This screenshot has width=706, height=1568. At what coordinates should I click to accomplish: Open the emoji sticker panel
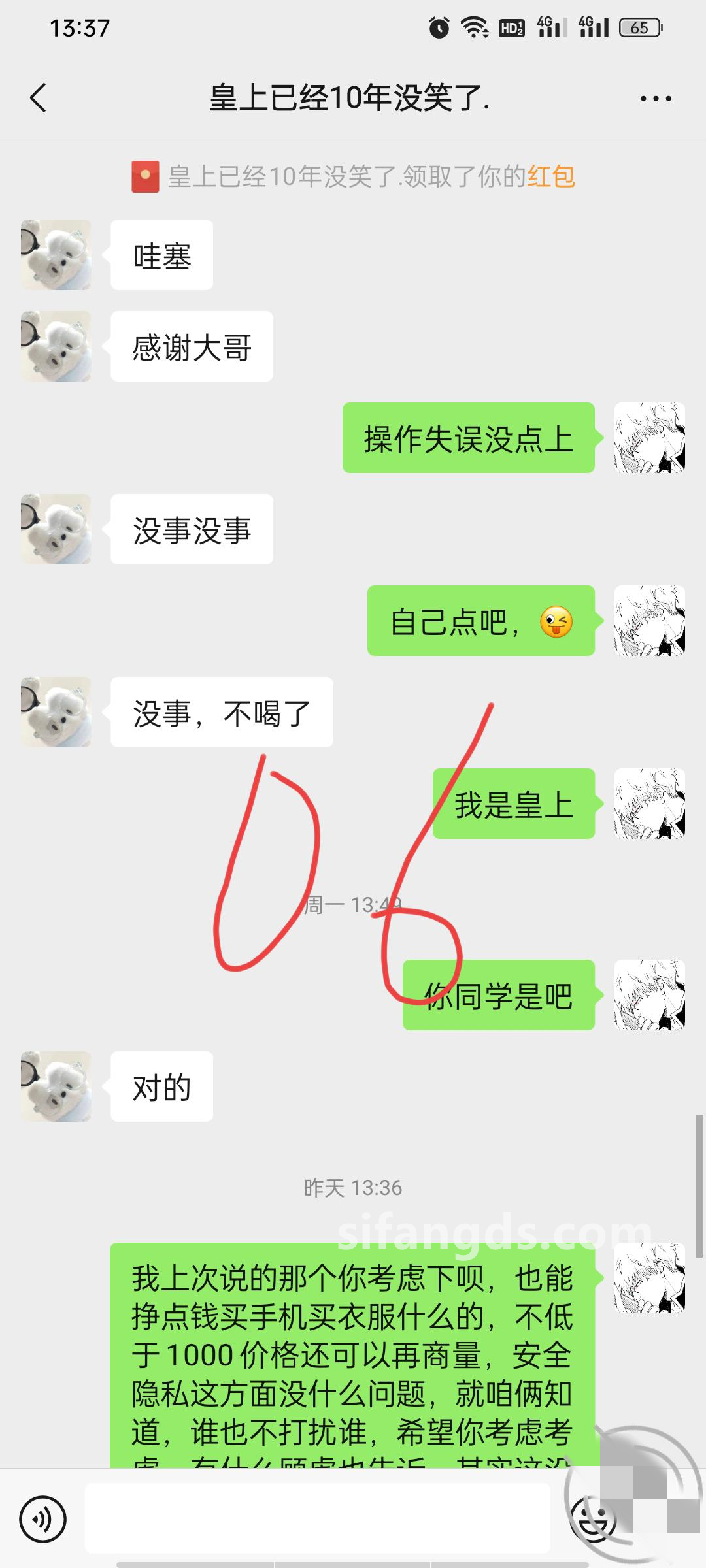pyautogui.click(x=594, y=1520)
